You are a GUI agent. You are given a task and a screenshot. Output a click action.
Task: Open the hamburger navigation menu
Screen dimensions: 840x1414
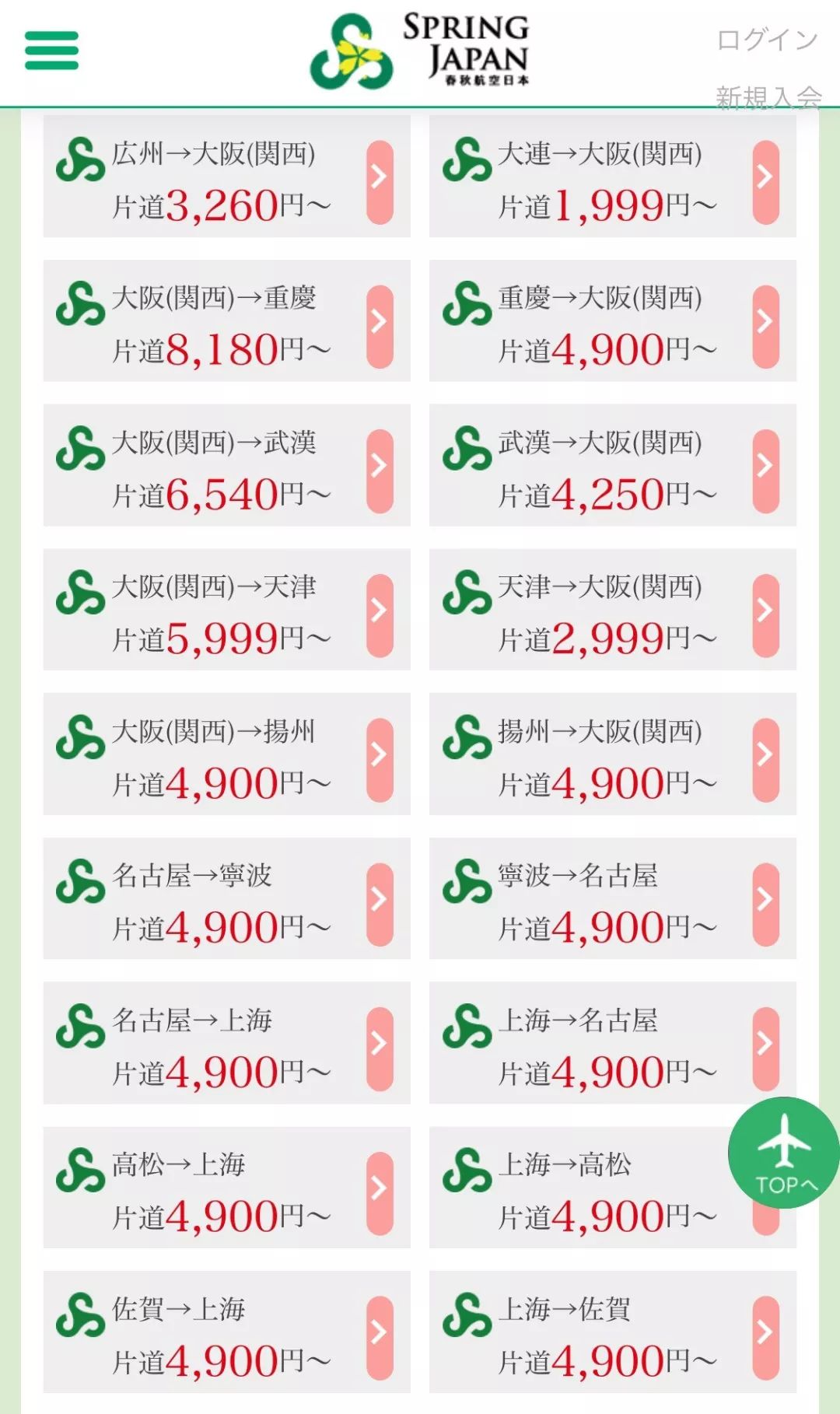coord(52,52)
